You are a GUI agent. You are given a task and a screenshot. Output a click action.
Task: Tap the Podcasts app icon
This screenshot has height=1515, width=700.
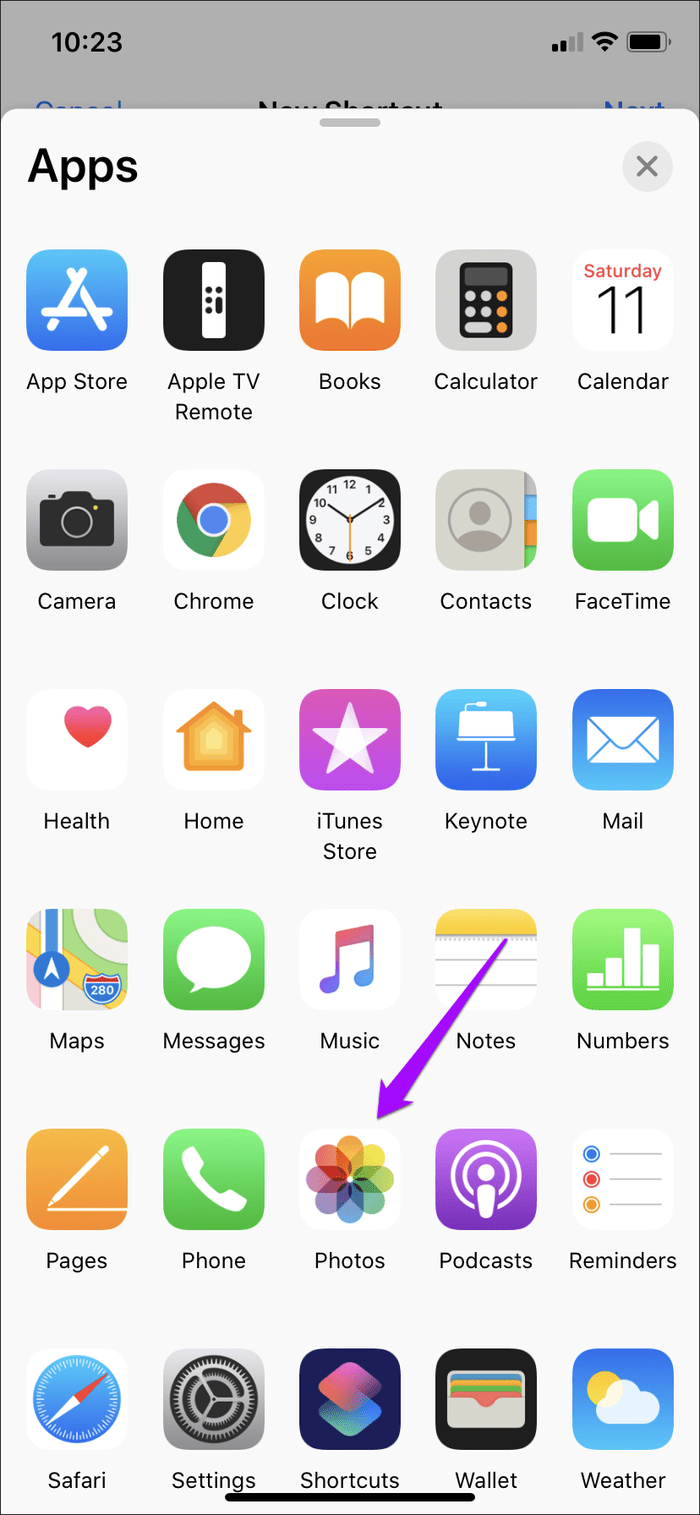tap(486, 1179)
